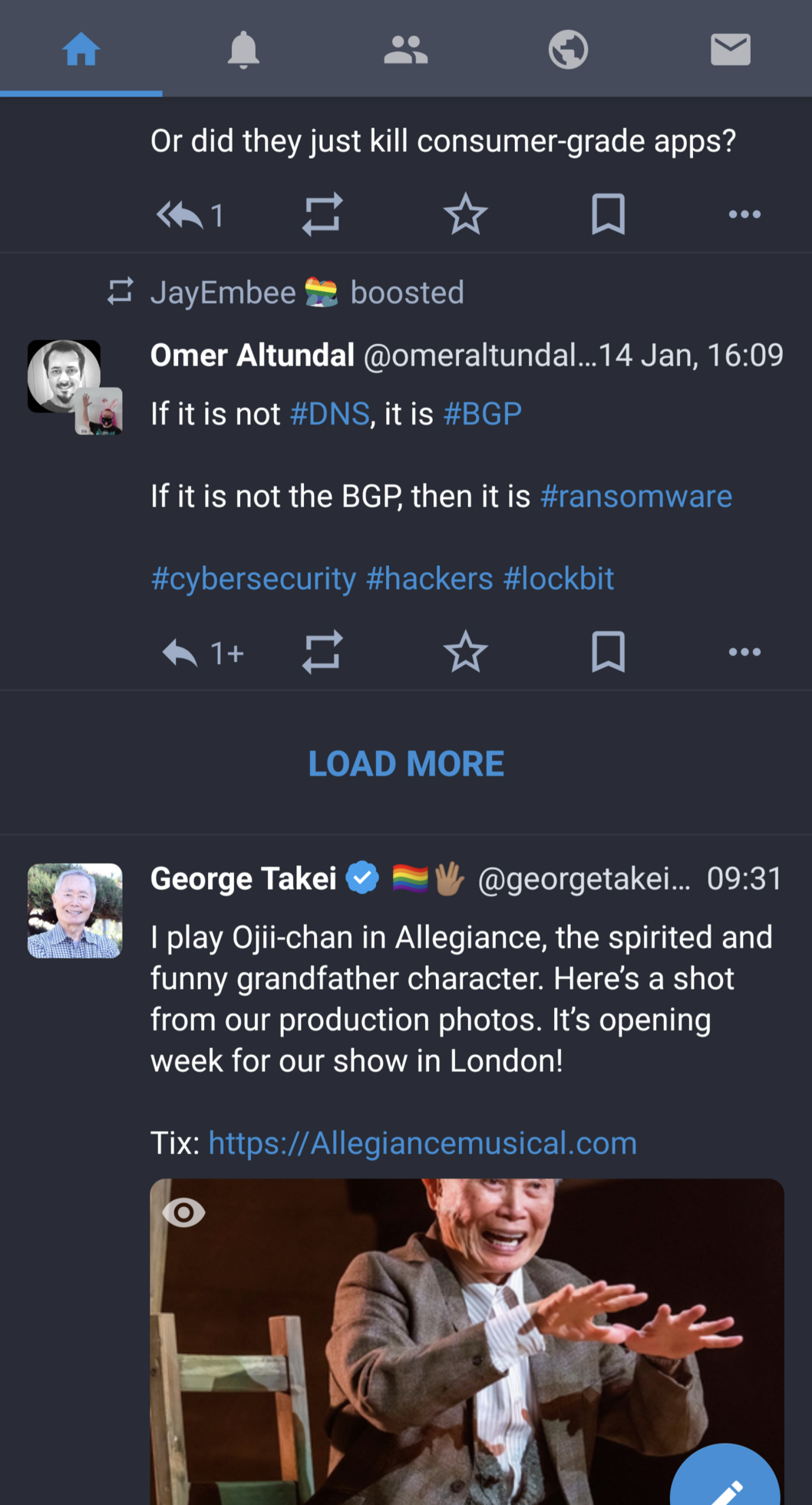Boost Omer Altundal's post
812x1505 pixels.
[x=322, y=653]
